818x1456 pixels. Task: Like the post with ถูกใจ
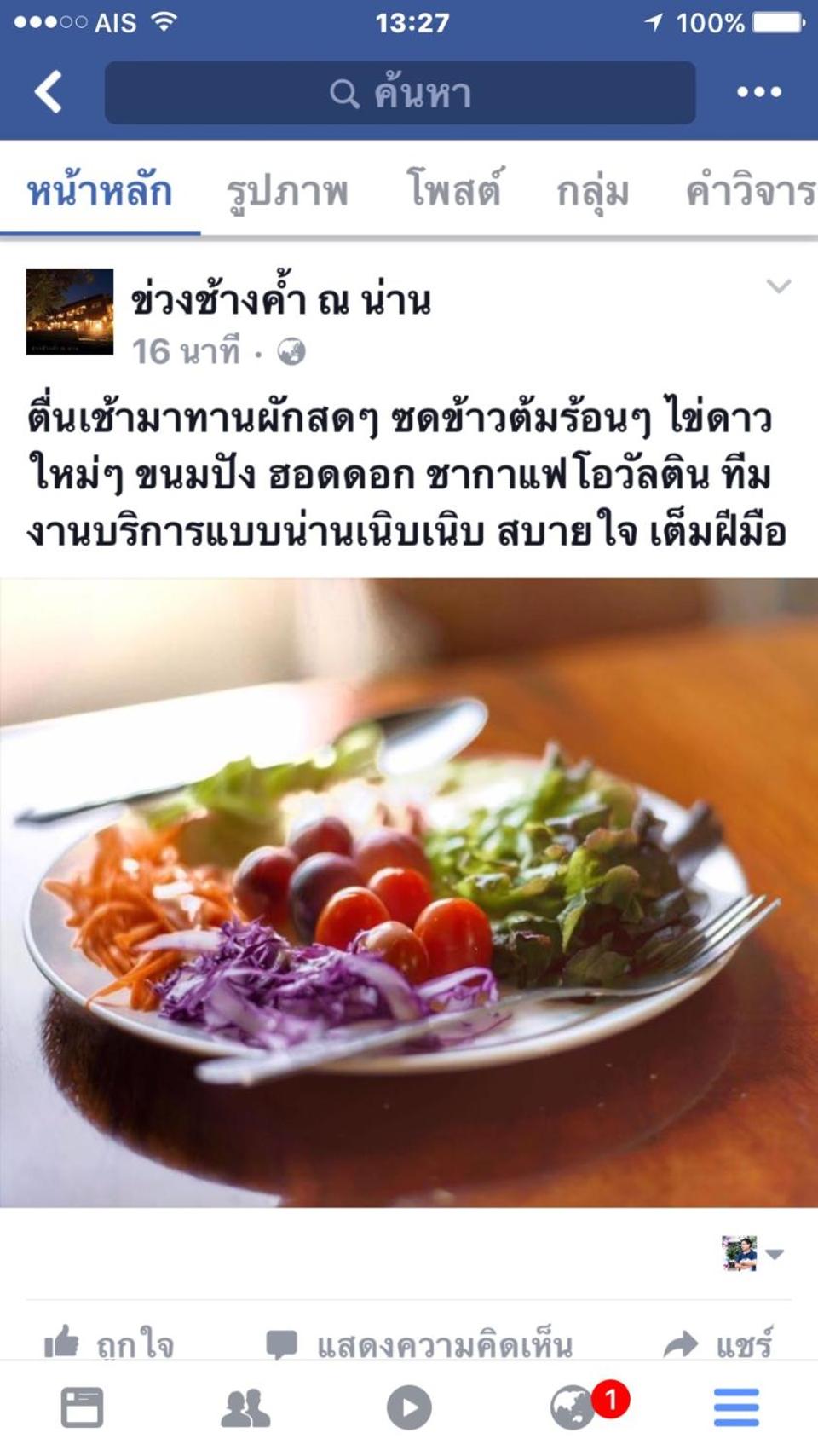[108, 1343]
